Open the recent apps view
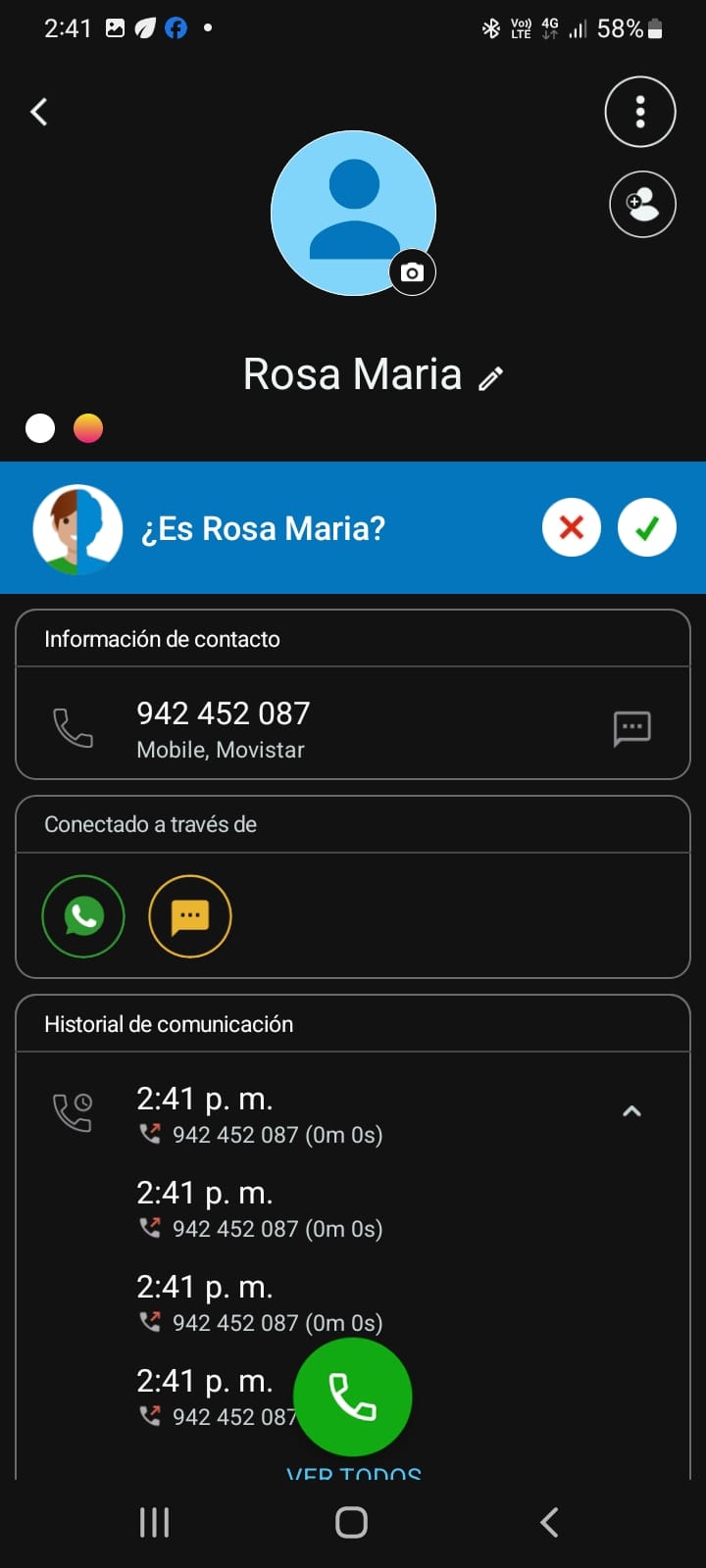 coord(154,1522)
